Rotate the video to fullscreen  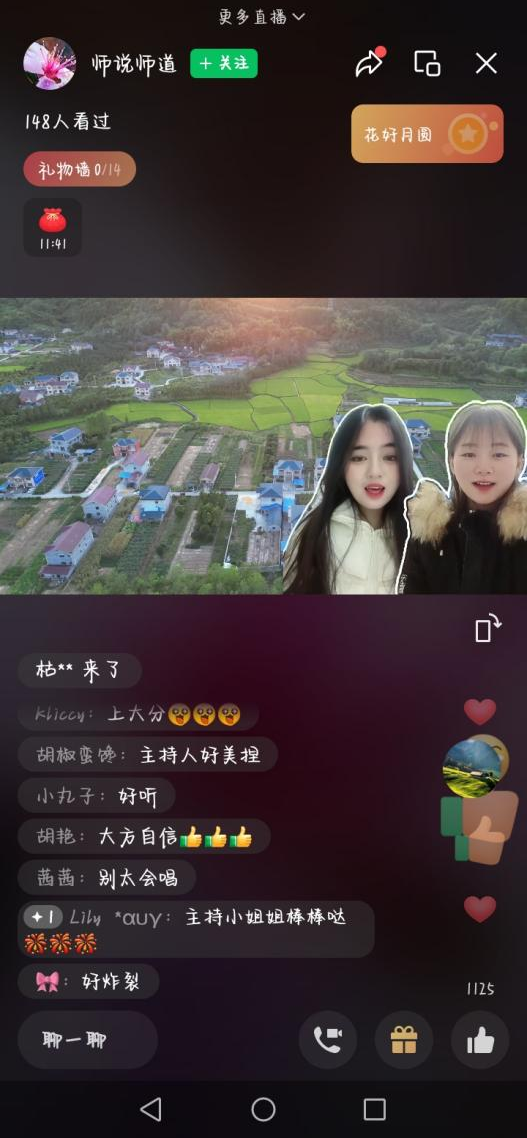(488, 628)
